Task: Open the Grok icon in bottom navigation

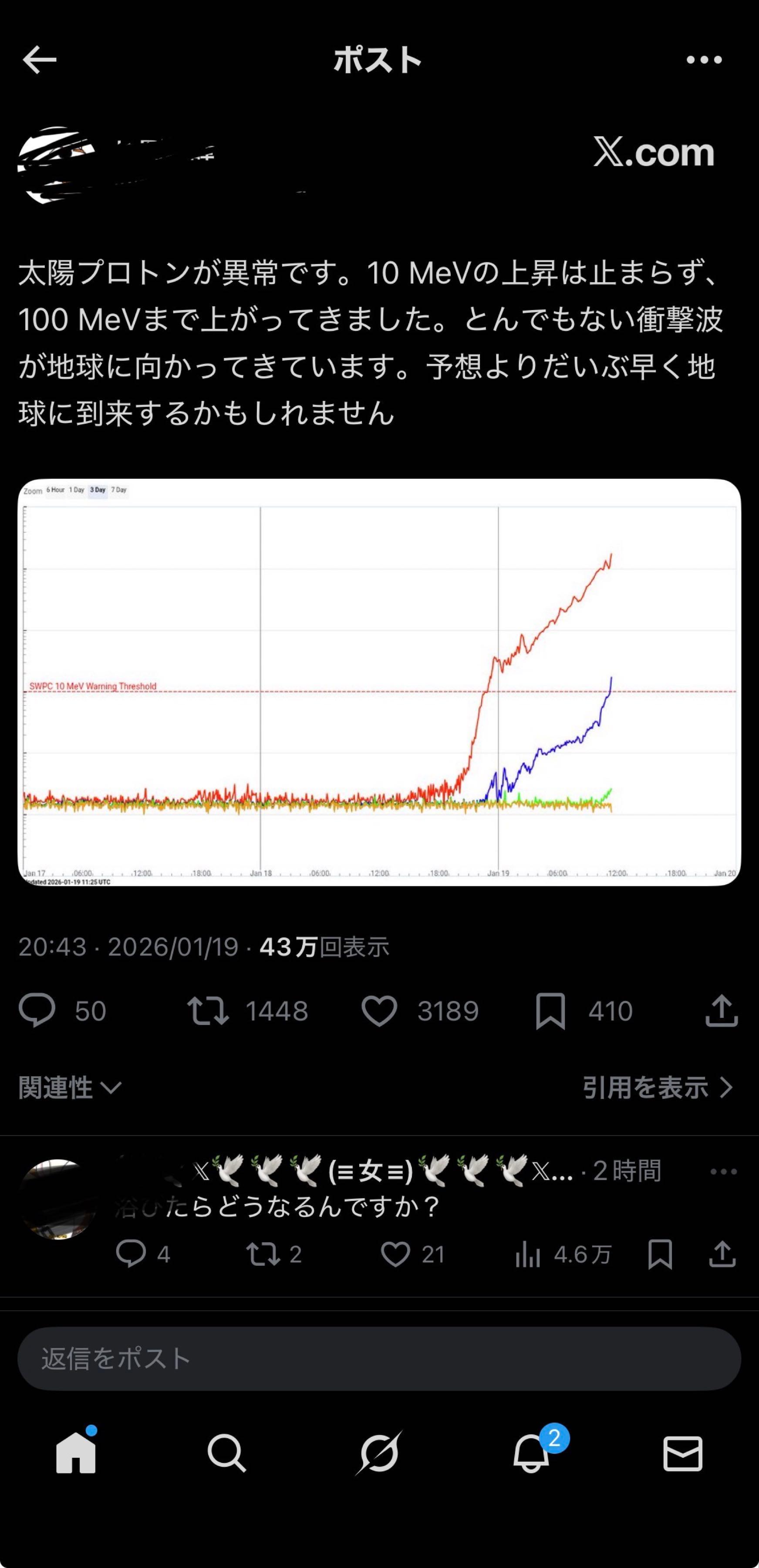Action: pos(379,1453)
